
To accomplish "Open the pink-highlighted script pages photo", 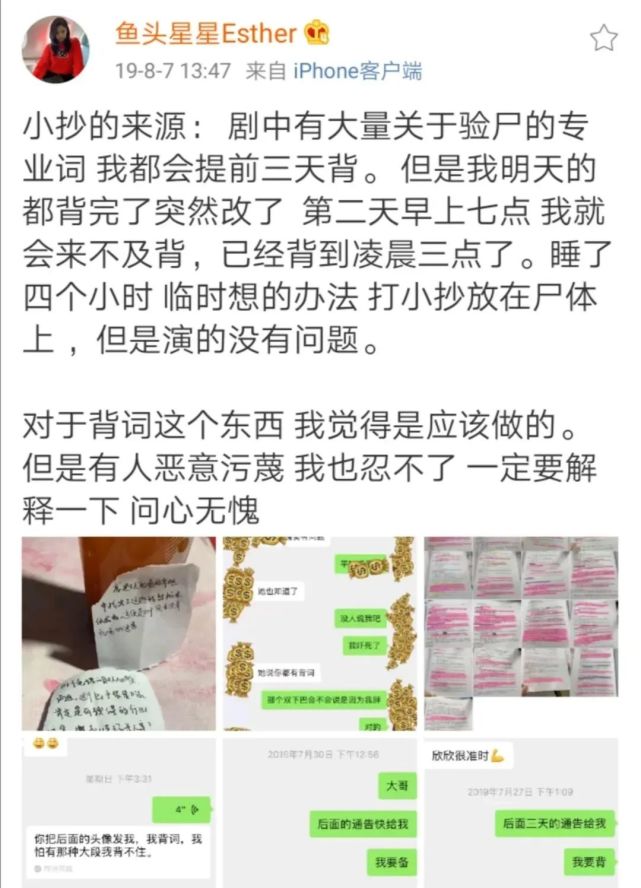I will [x=520, y=632].
